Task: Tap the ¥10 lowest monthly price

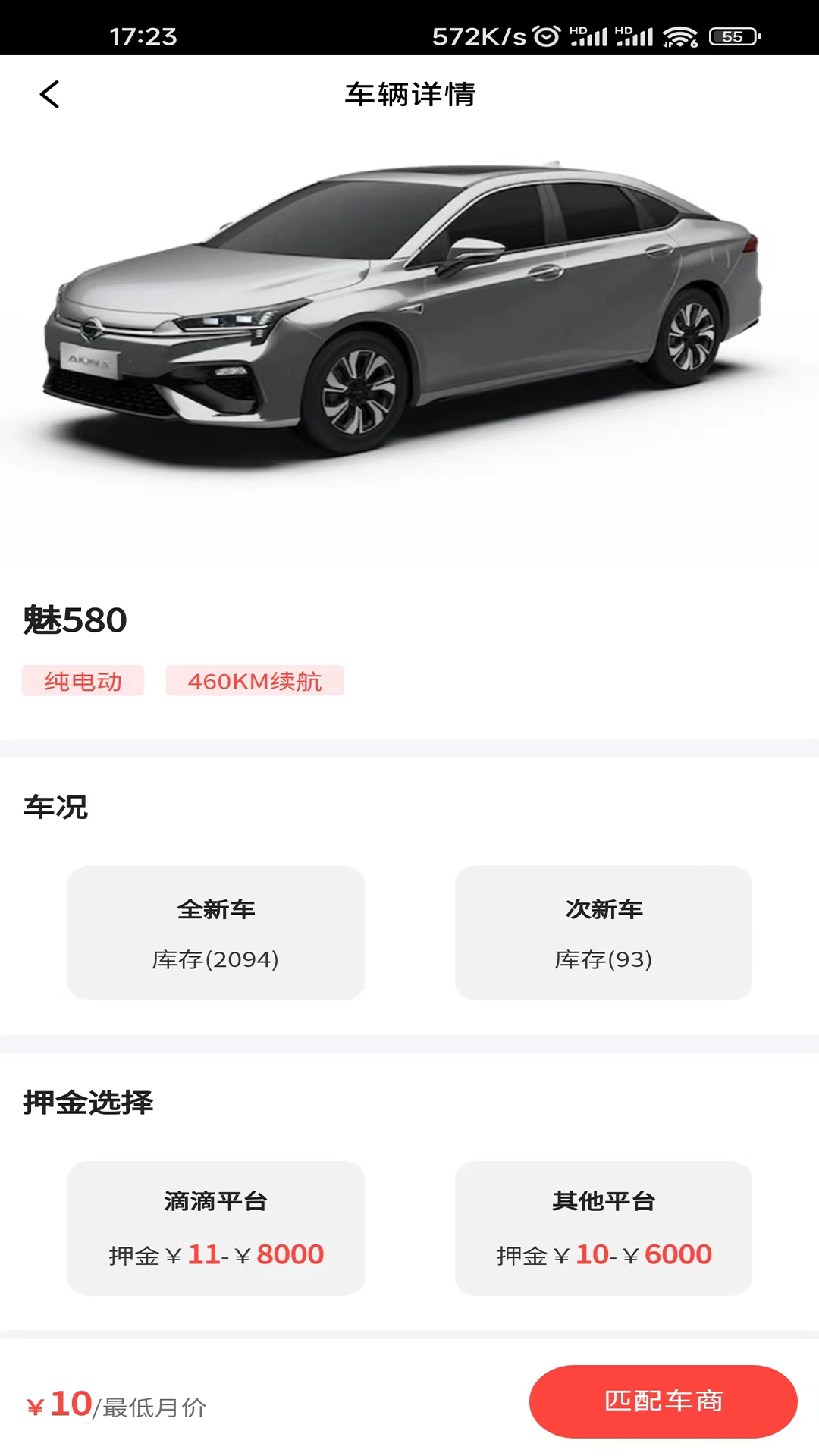Action: pyautogui.click(x=64, y=1401)
